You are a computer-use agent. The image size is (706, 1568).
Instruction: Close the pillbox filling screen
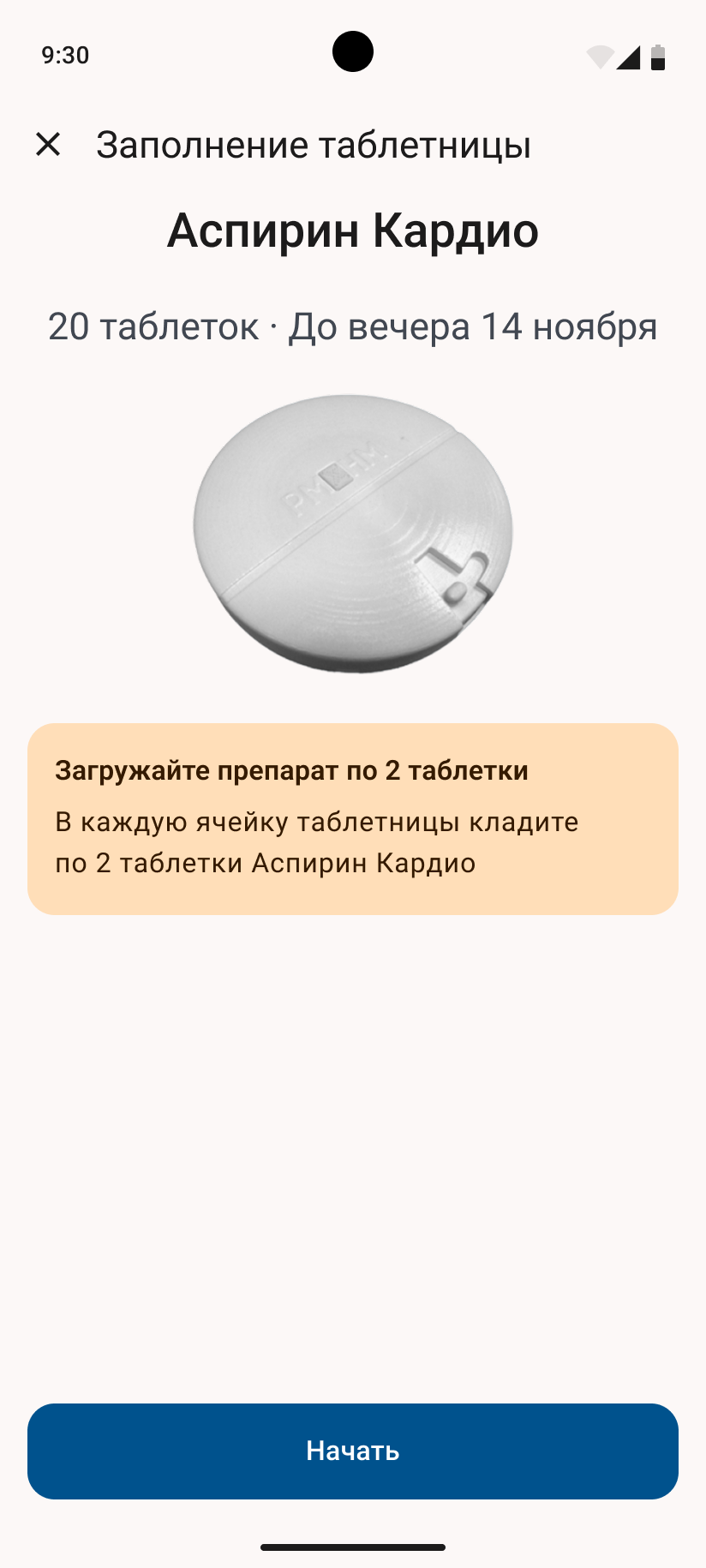tap(48, 144)
